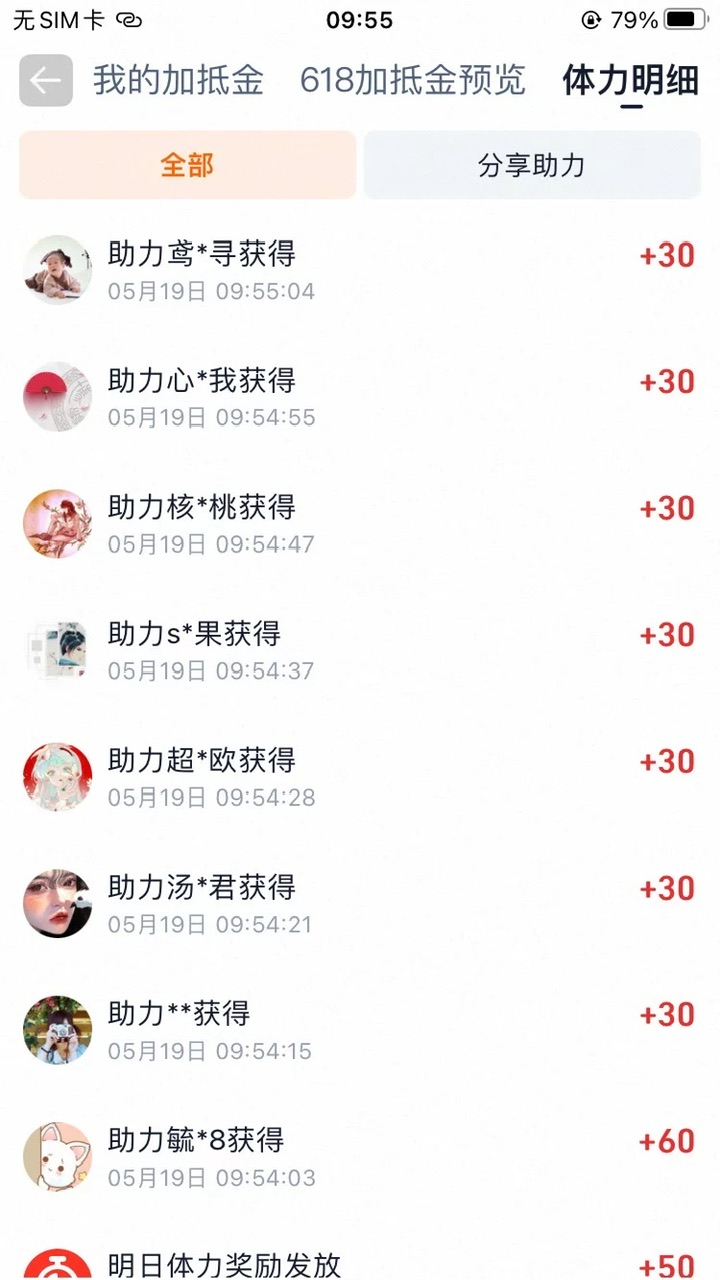The height and width of the screenshot is (1280, 720).
Task: Filter by 分享助力
Action: 532,165
